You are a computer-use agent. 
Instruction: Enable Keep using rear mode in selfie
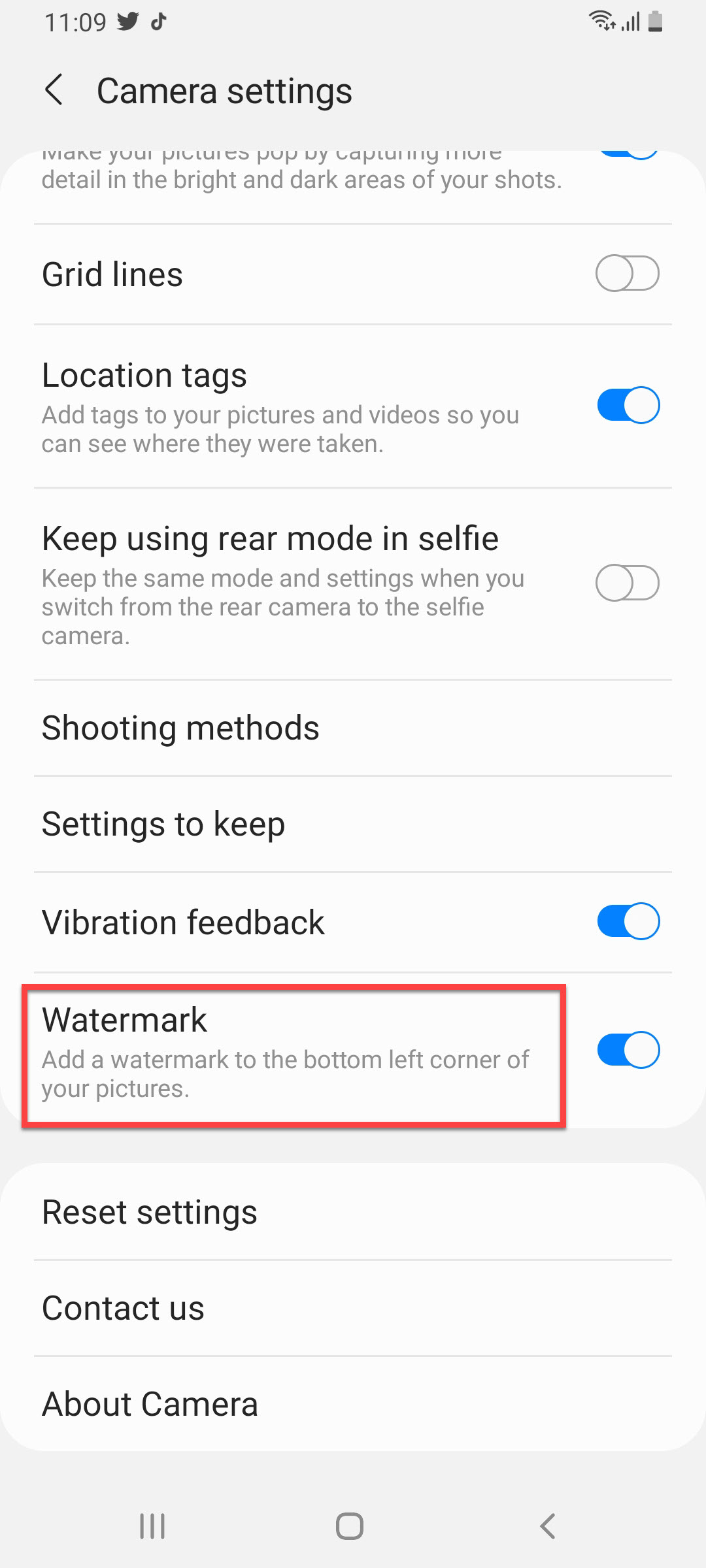(627, 583)
